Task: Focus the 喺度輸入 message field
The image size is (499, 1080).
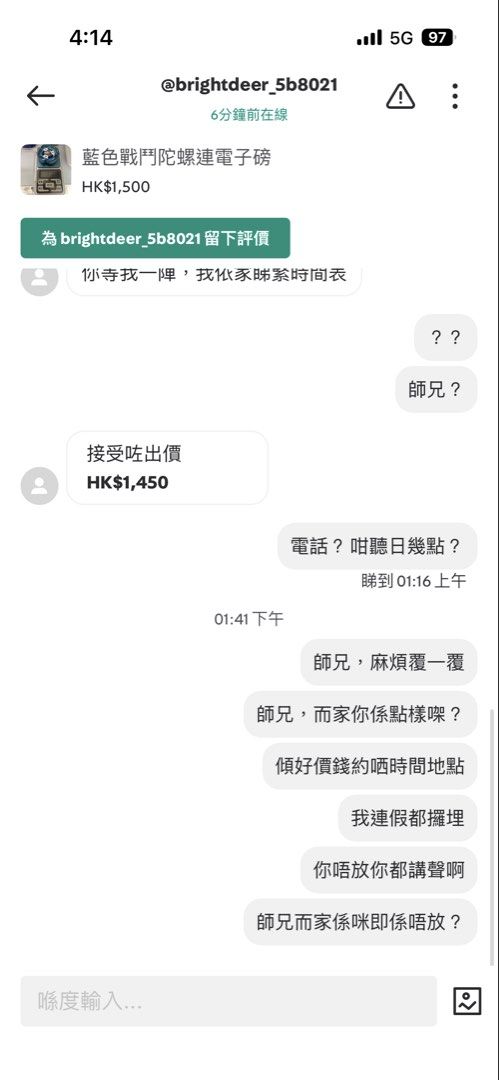Action: [229, 1001]
